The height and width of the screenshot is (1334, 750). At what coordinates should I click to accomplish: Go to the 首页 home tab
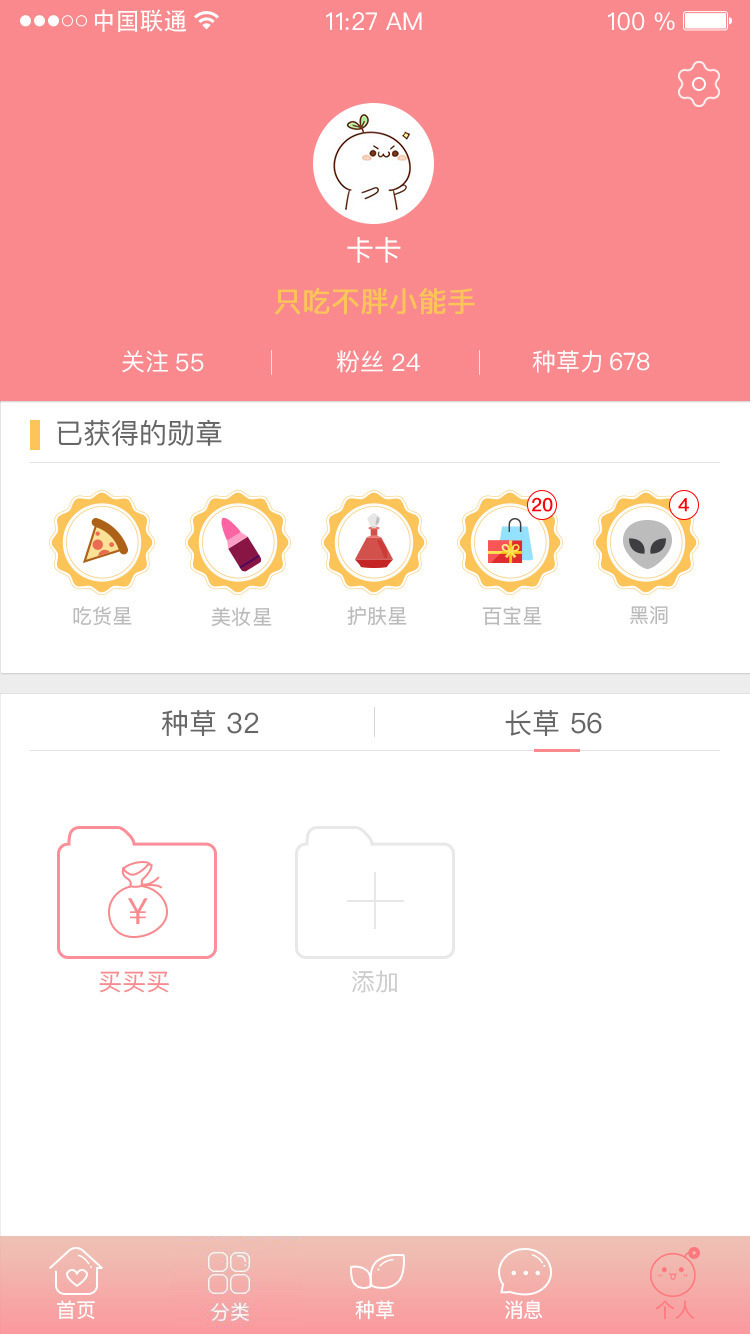[x=76, y=1285]
